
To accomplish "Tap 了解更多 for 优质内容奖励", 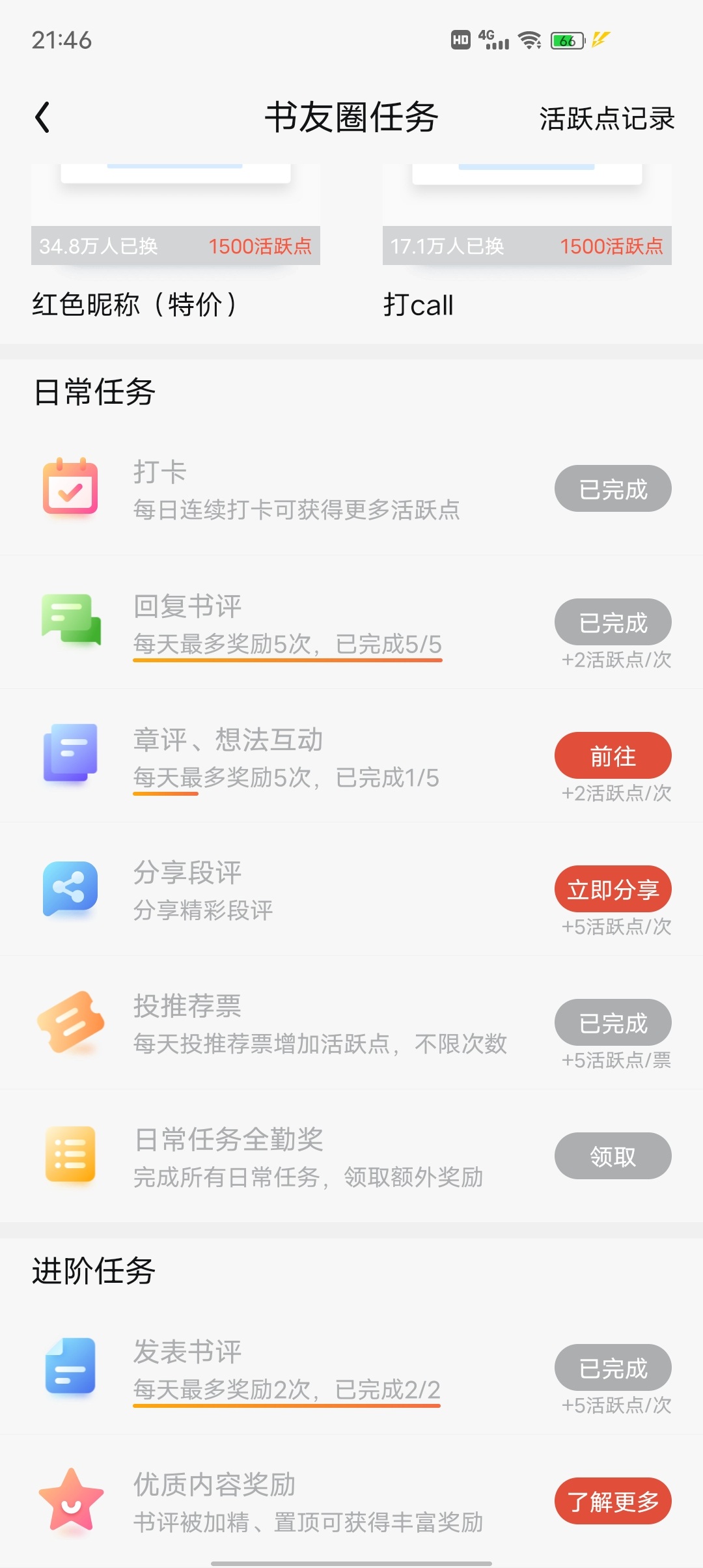I will pos(613,1501).
